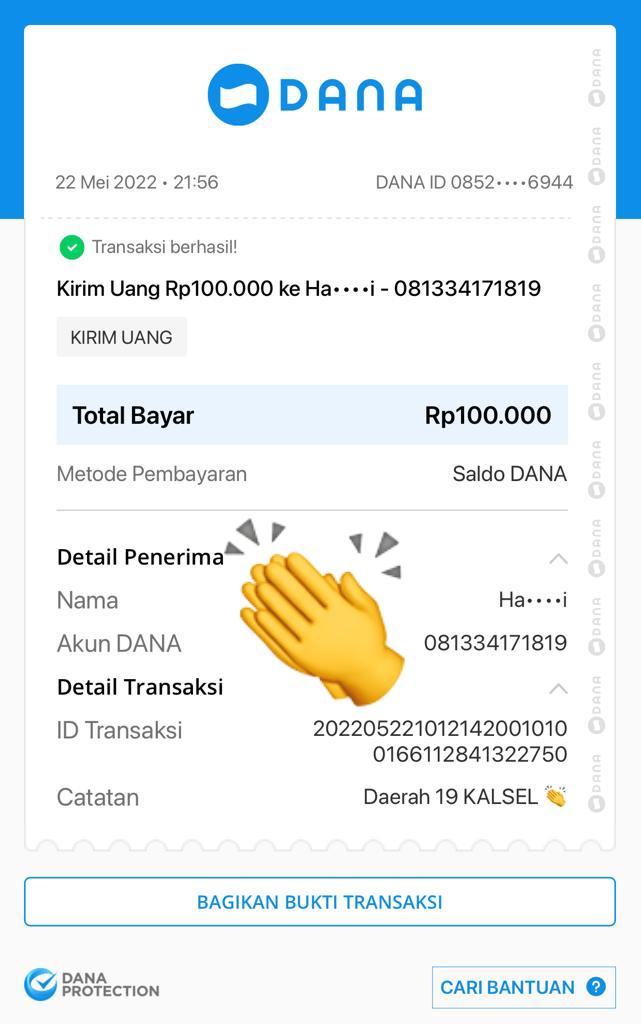The width and height of the screenshot is (641, 1024).
Task: Collapse the Detail Transaksi section
Action: [558, 688]
